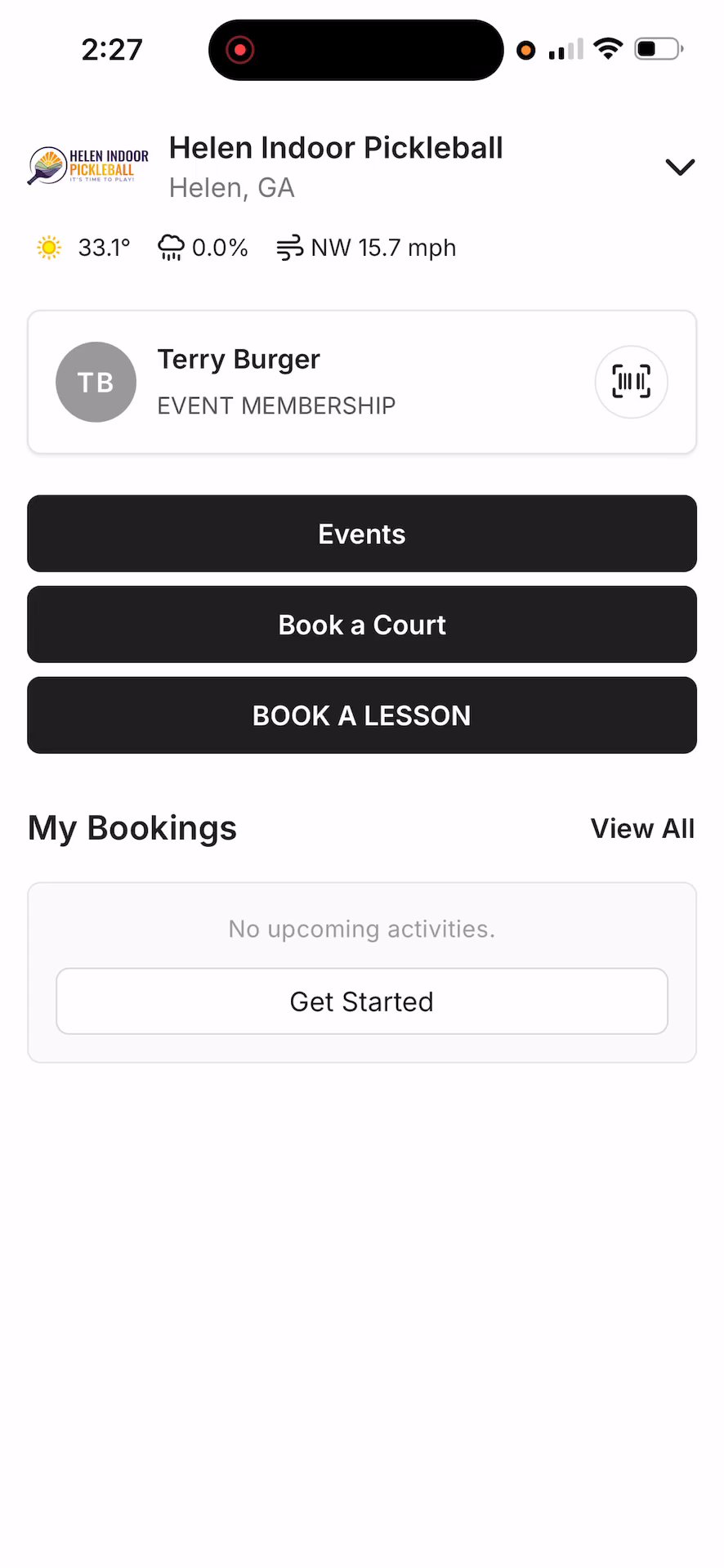Open the Events button

pos(361,534)
